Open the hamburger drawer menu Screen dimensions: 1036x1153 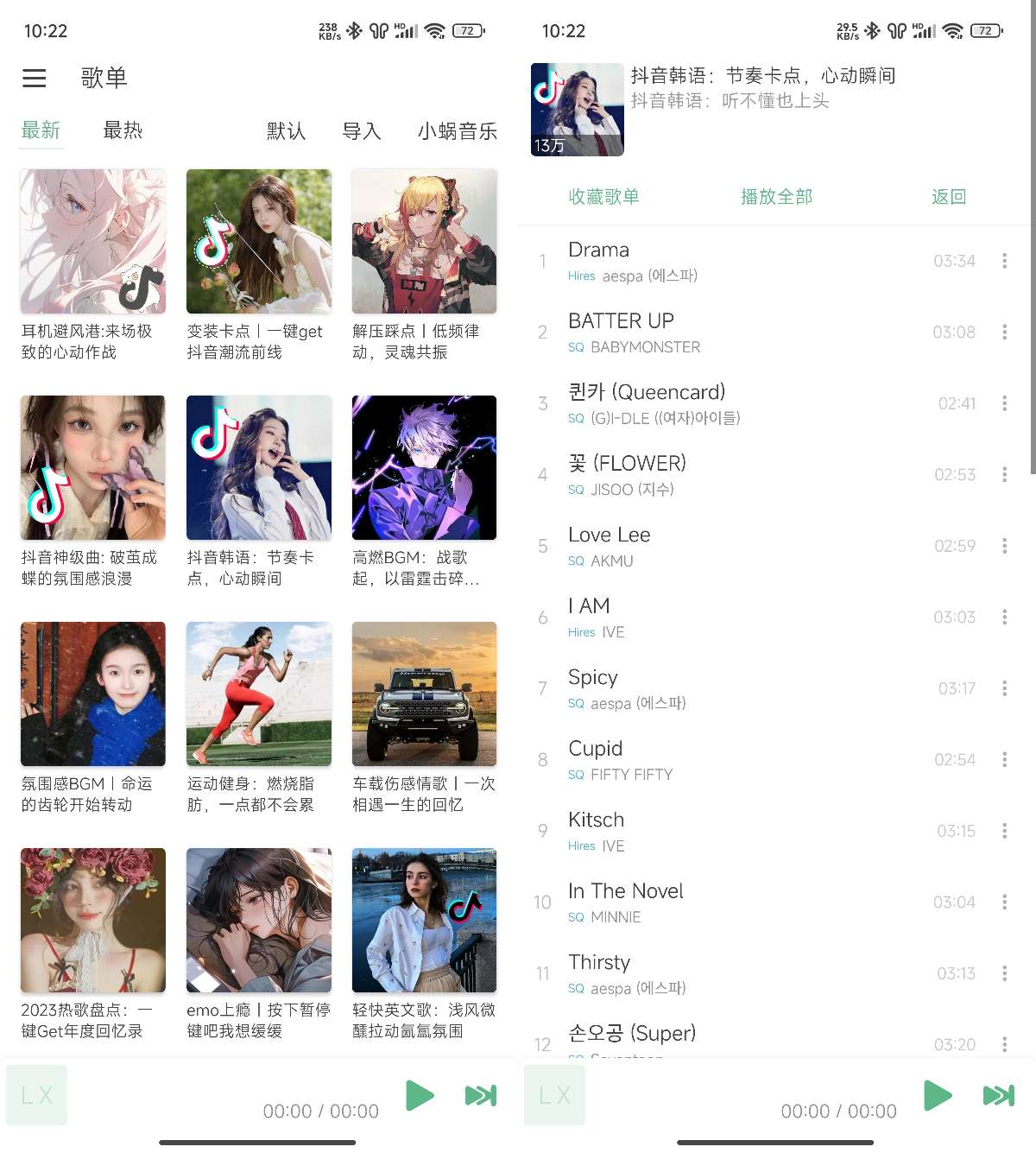35,79
